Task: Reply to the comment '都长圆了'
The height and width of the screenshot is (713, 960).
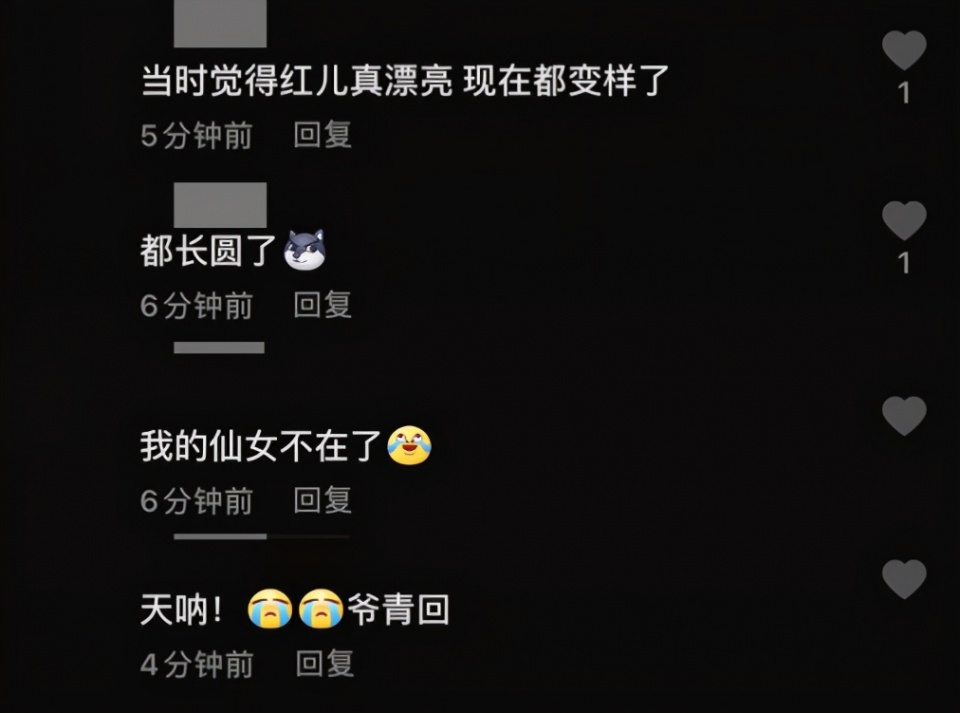Action: point(322,304)
